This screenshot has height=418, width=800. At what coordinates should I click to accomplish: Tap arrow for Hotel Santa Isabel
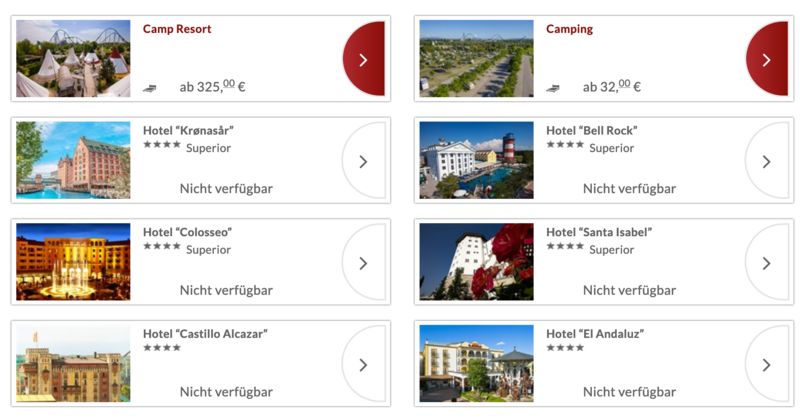pyautogui.click(x=767, y=263)
